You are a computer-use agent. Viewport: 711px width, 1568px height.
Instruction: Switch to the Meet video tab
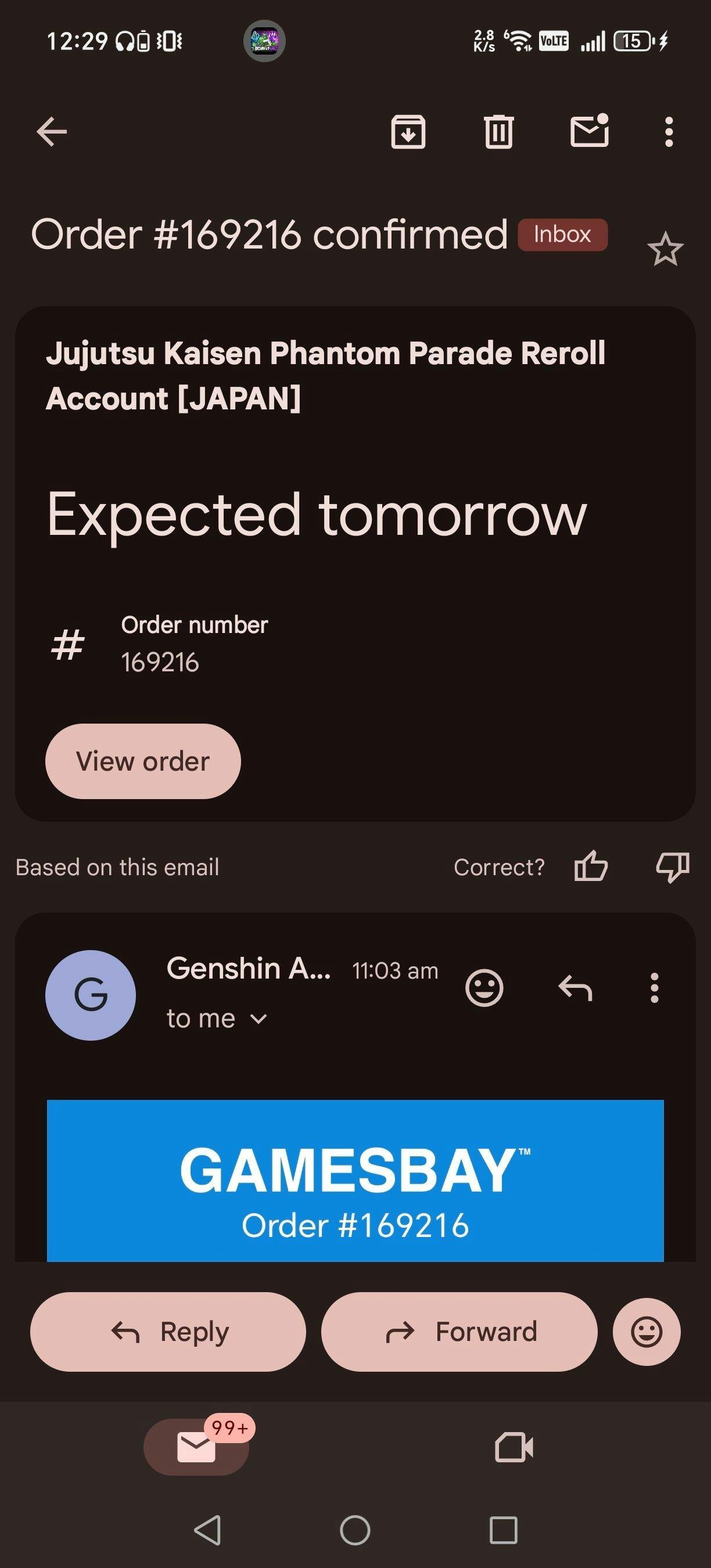point(513,1446)
